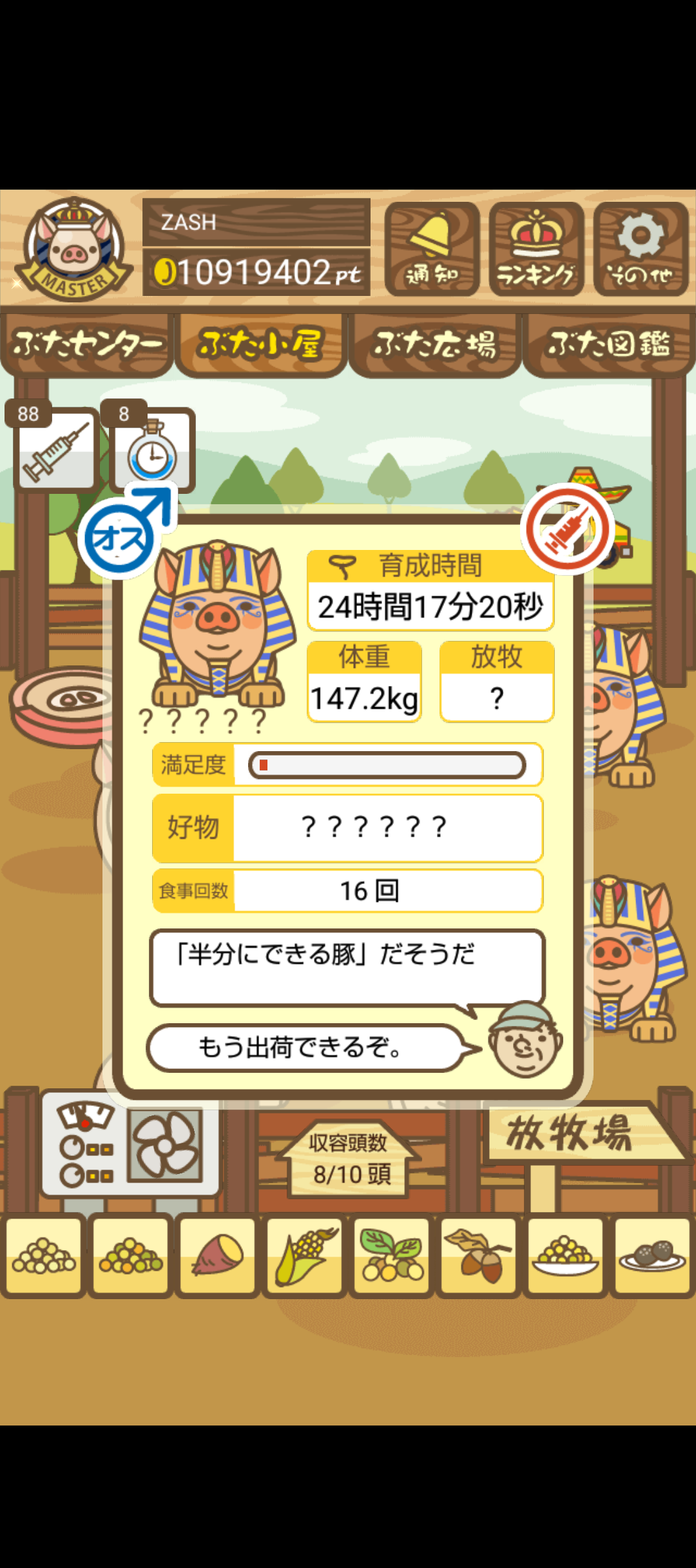Image resolution: width=696 pixels, height=1568 pixels.
Task: Switch to the ぶた売場 tab
Action: (x=435, y=344)
